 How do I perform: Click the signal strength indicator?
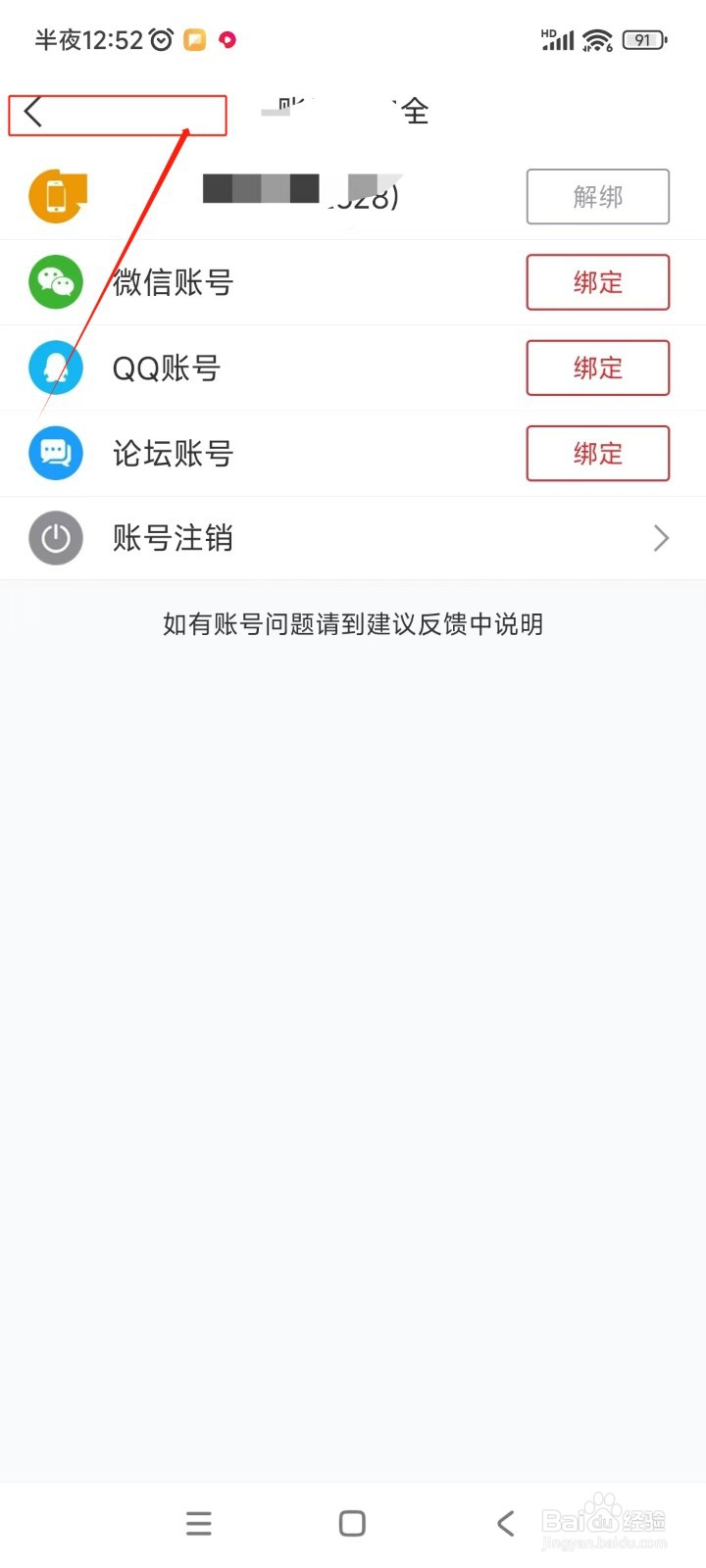(556, 40)
